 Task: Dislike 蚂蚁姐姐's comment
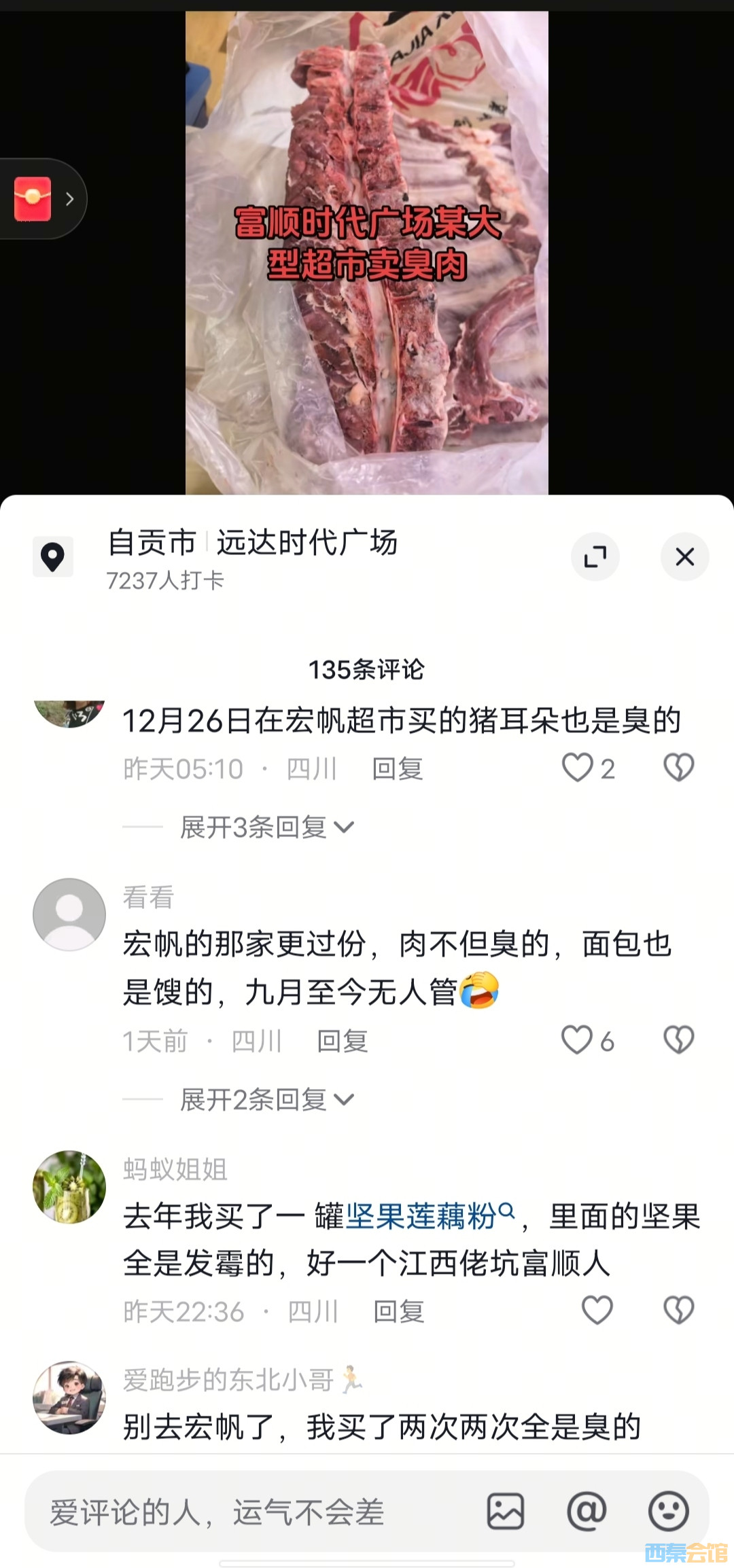(x=678, y=1311)
